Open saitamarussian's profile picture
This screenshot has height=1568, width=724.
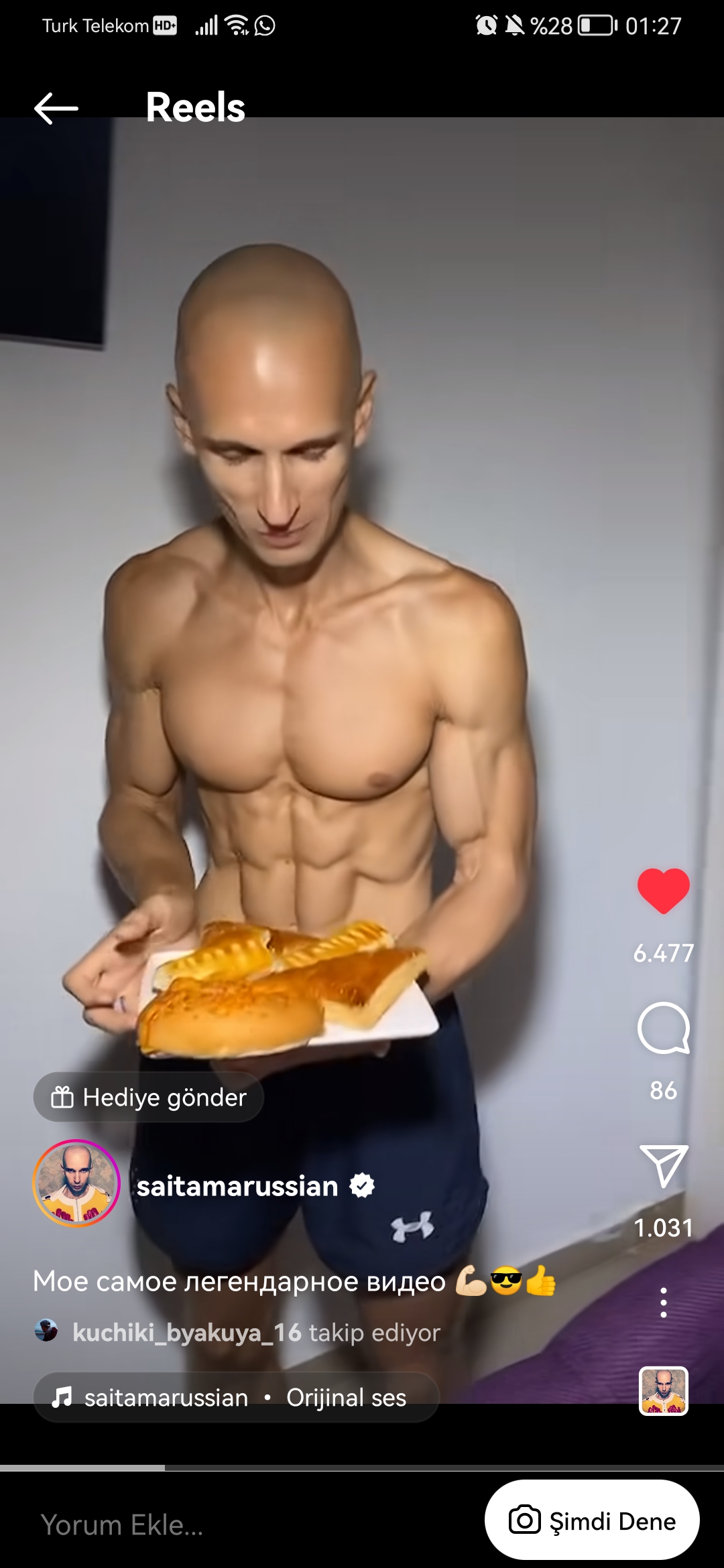76,1183
